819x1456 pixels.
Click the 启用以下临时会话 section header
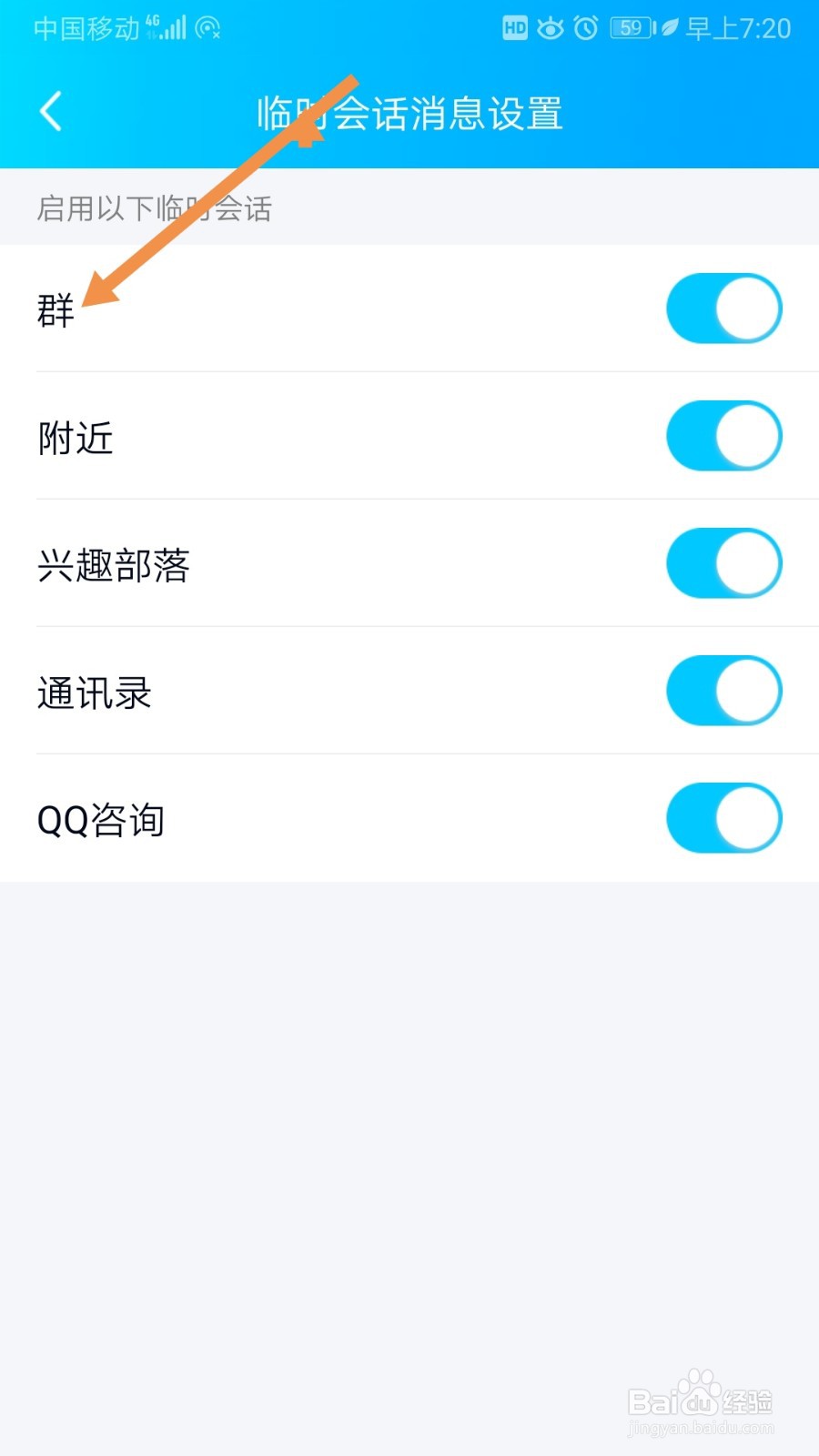tap(155, 208)
